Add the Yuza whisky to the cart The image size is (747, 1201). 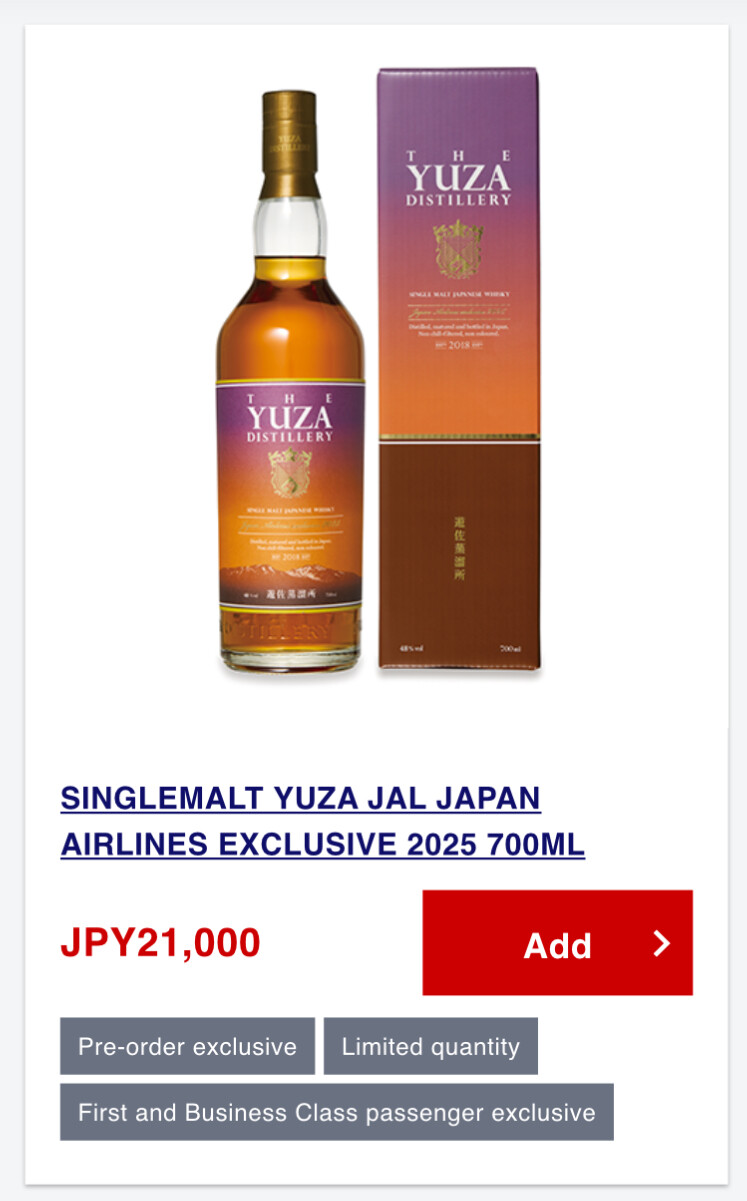557,943
